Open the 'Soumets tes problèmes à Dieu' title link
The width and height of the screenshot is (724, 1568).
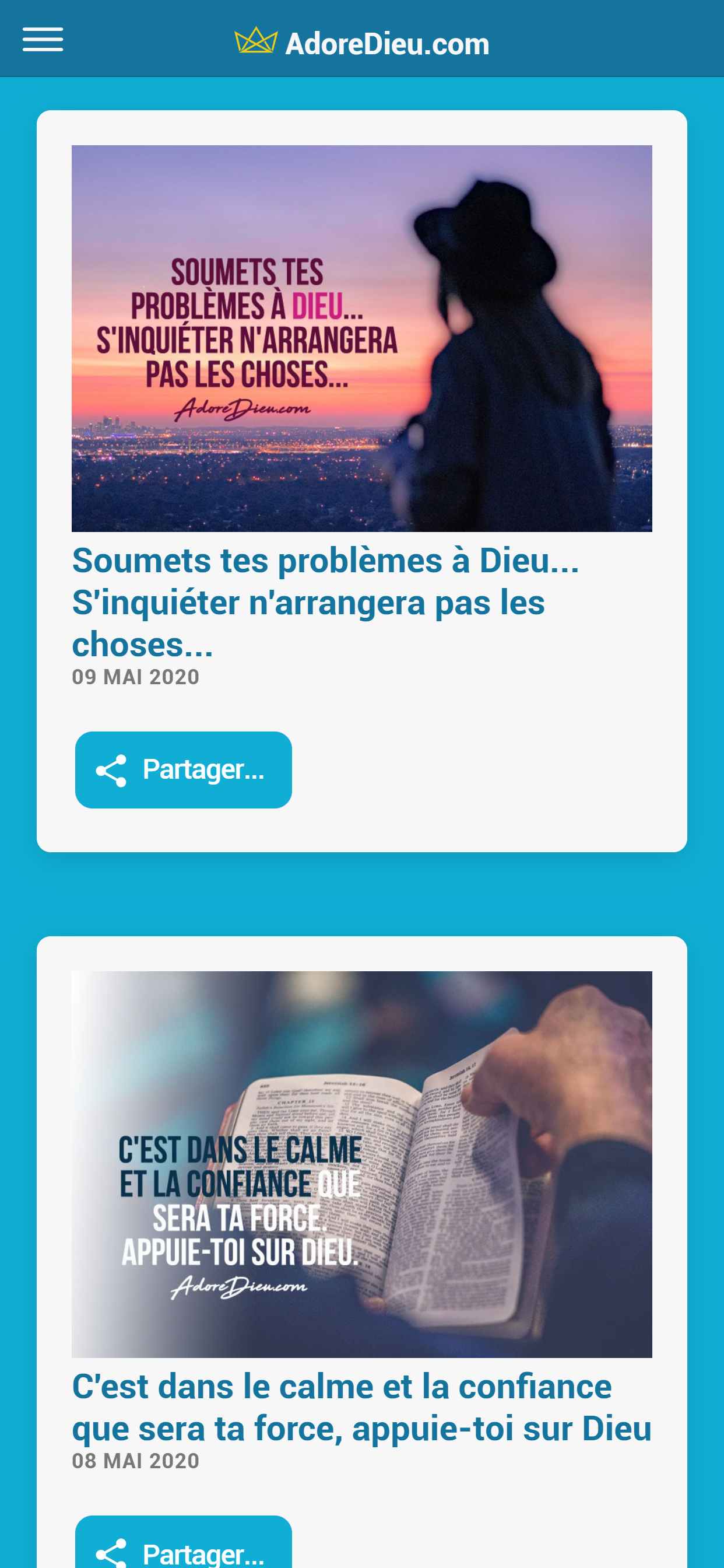325,601
